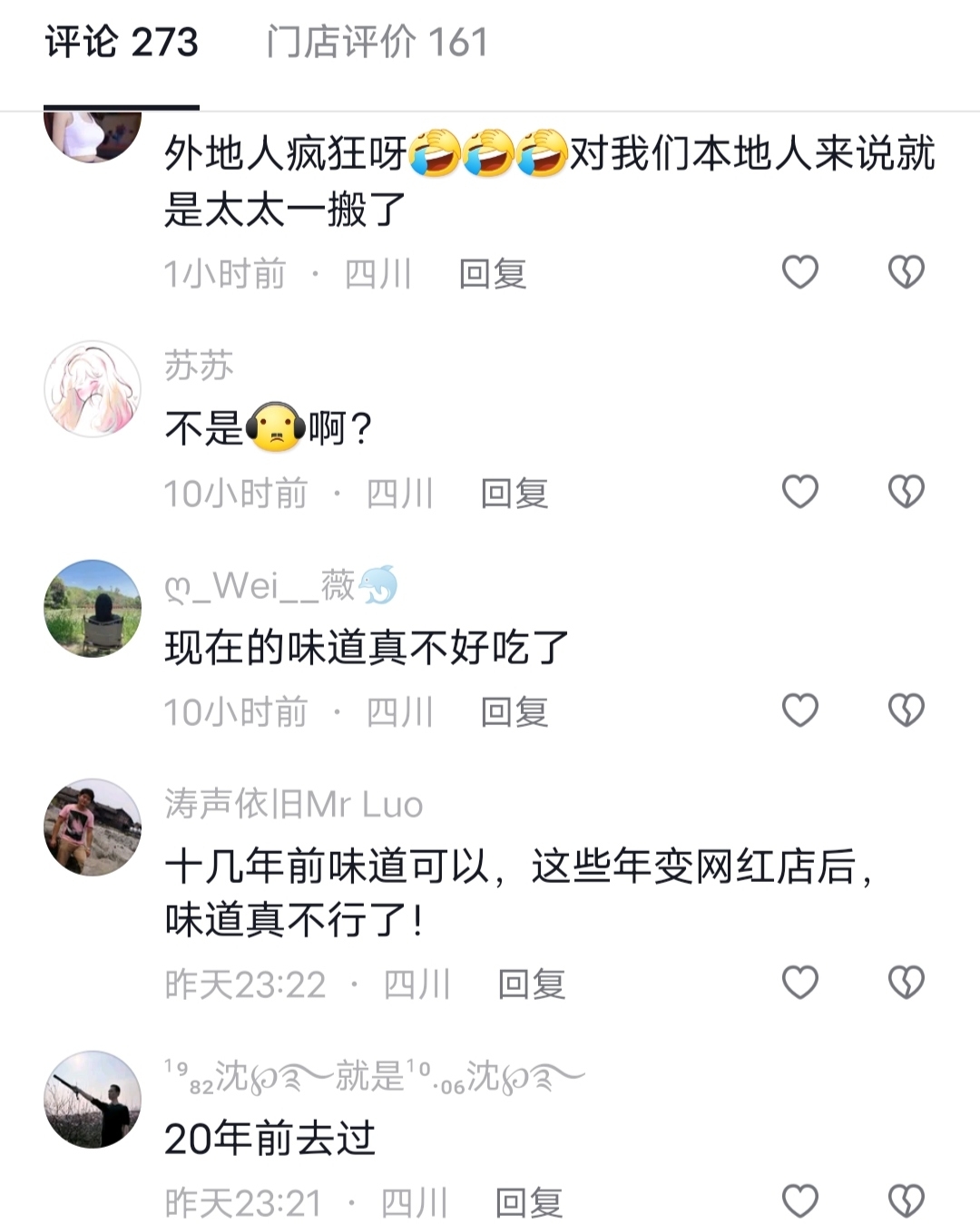Image resolution: width=980 pixels, height=1224 pixels.
Task: Like the 20年前去过 comment
Action: coord(799,1201)
